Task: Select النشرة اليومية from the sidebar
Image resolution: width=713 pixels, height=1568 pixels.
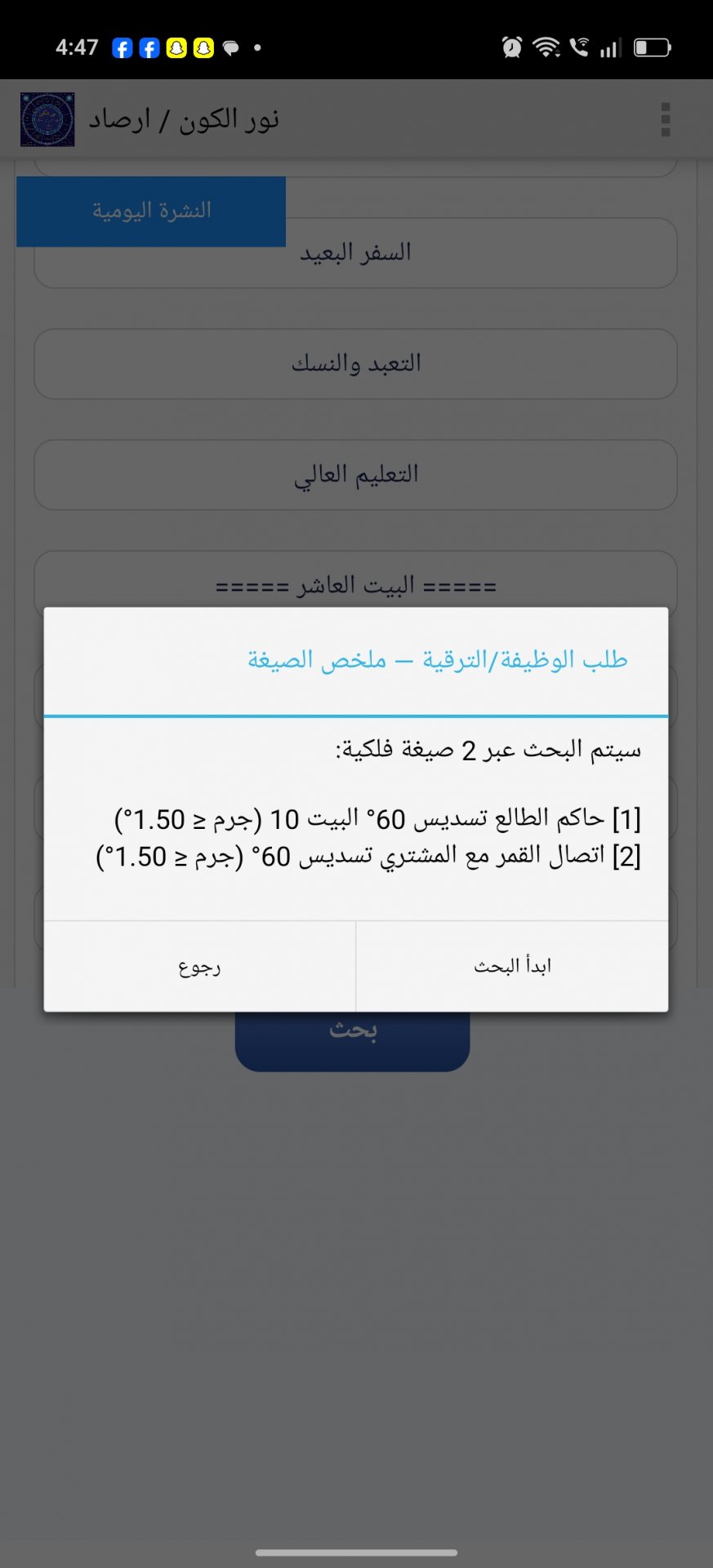Action: [151, 211]
